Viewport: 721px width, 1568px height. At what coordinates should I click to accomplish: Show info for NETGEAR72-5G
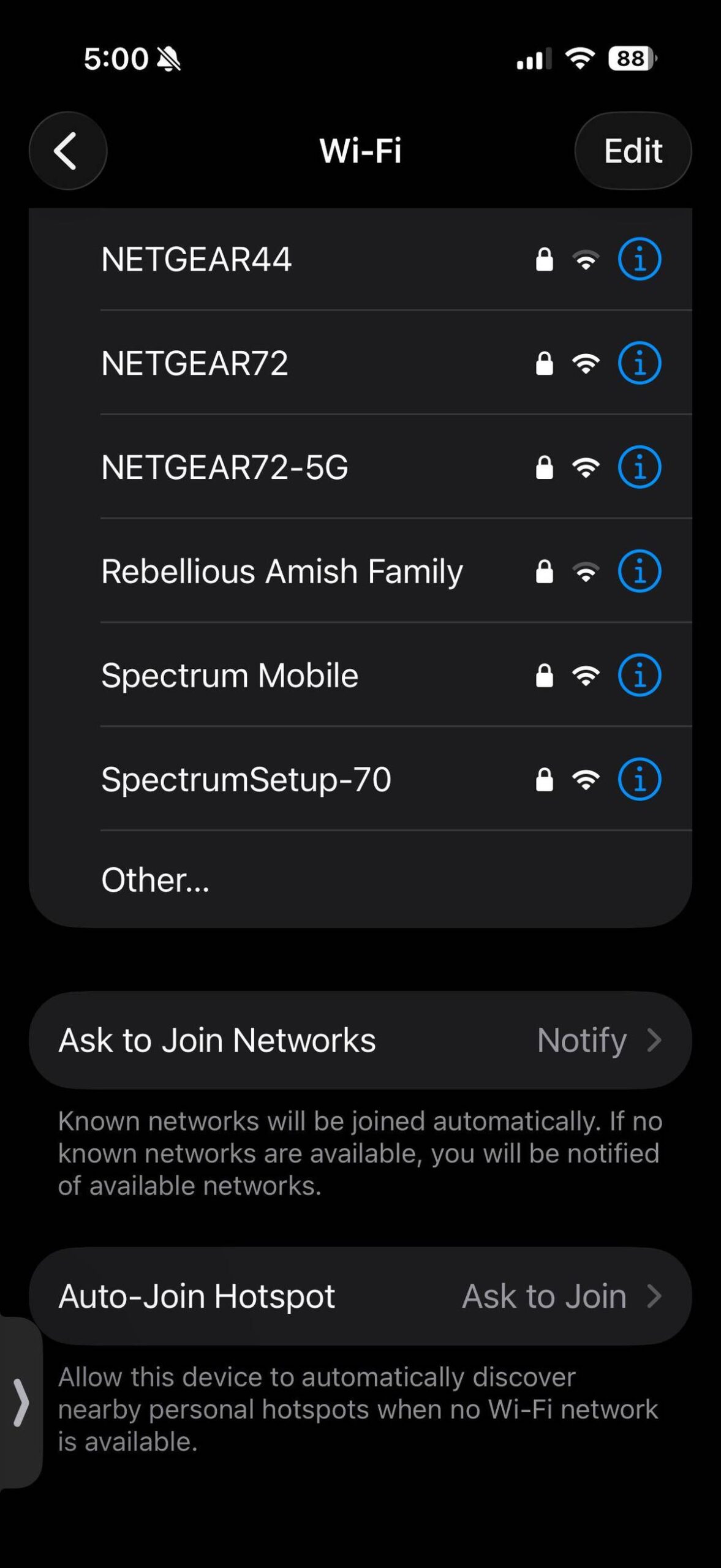pyautogui.click(x=639, y=467)
